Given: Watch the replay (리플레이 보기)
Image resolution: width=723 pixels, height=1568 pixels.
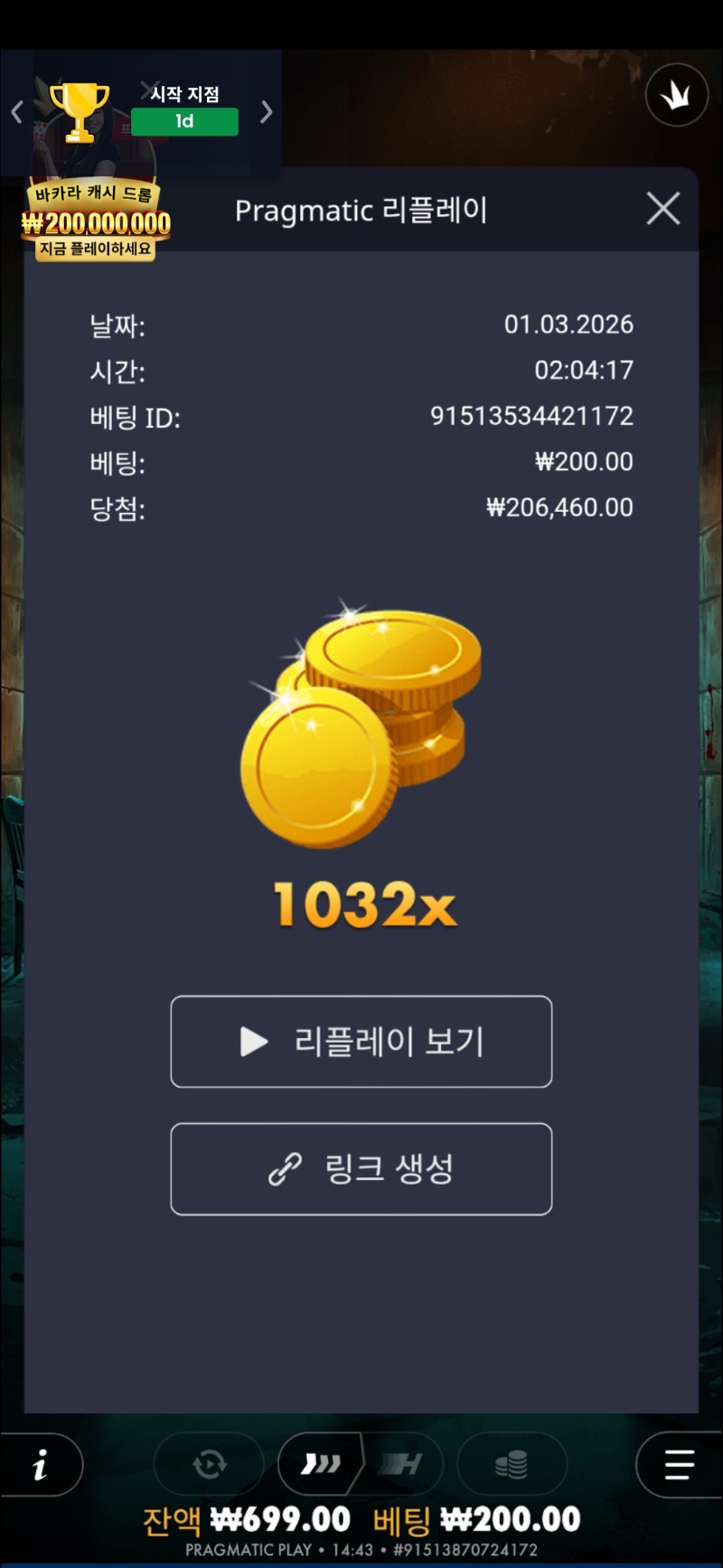Looking at the screenshot, I should coord(361,1042).
